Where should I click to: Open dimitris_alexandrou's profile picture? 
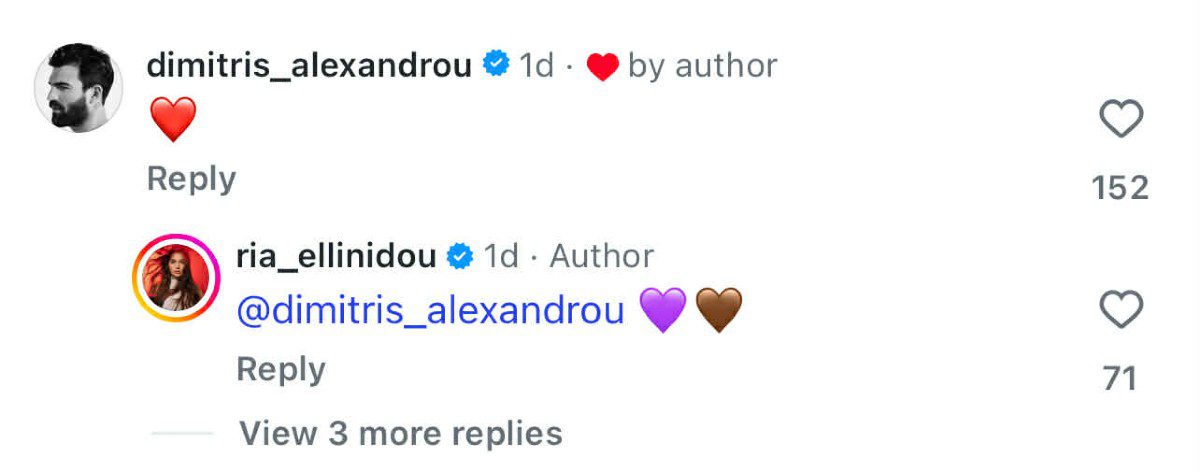point(79,87)
